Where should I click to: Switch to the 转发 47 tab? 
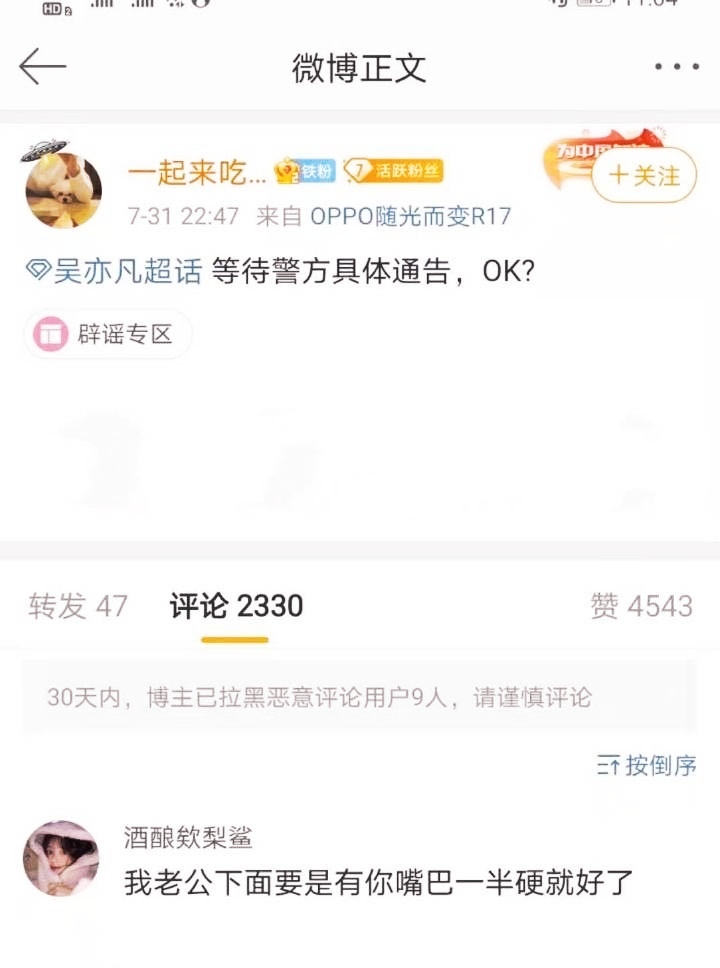pyautogui.click(x=78, y=606)
